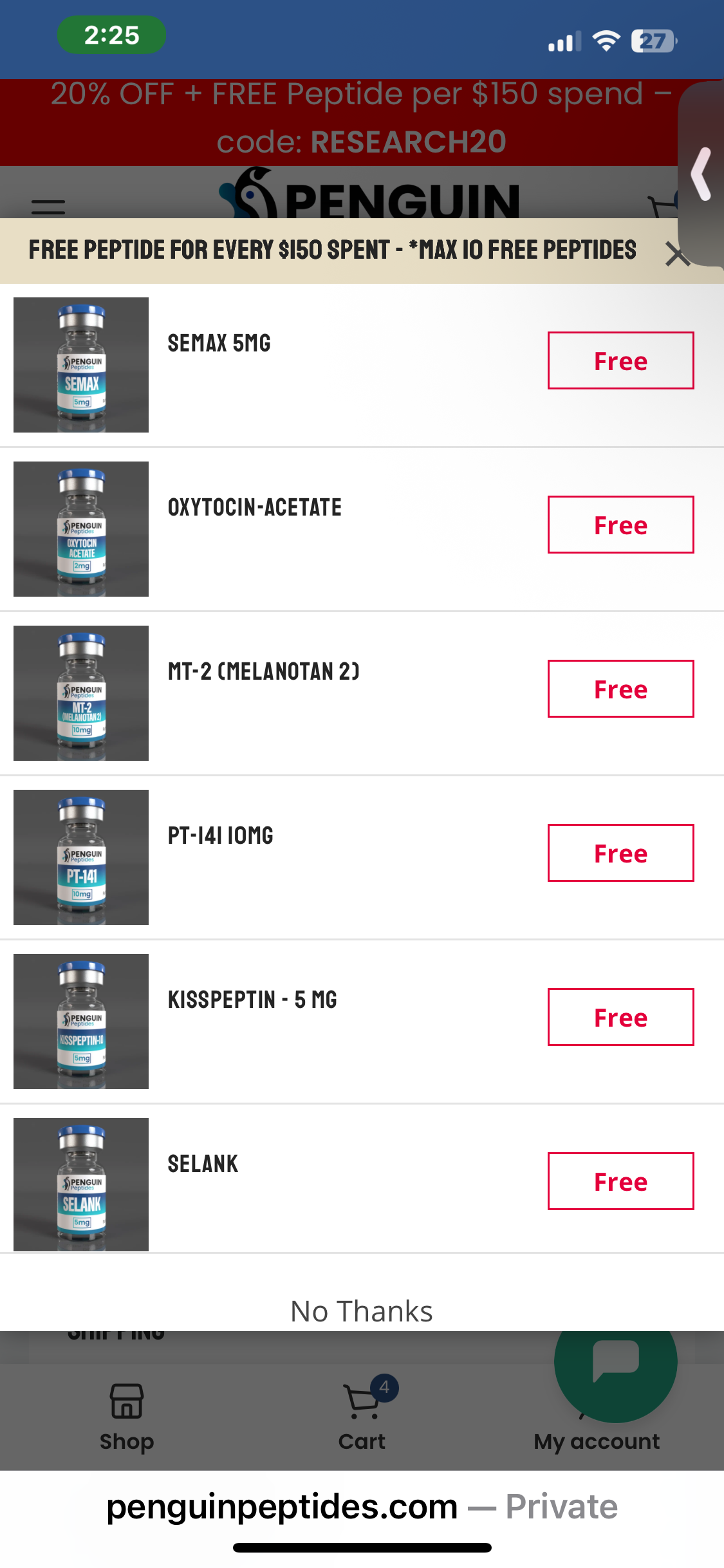724x1568 pixels.
Task: Pick free Kisspeptin 5 MG
Action: (620, 1017)
